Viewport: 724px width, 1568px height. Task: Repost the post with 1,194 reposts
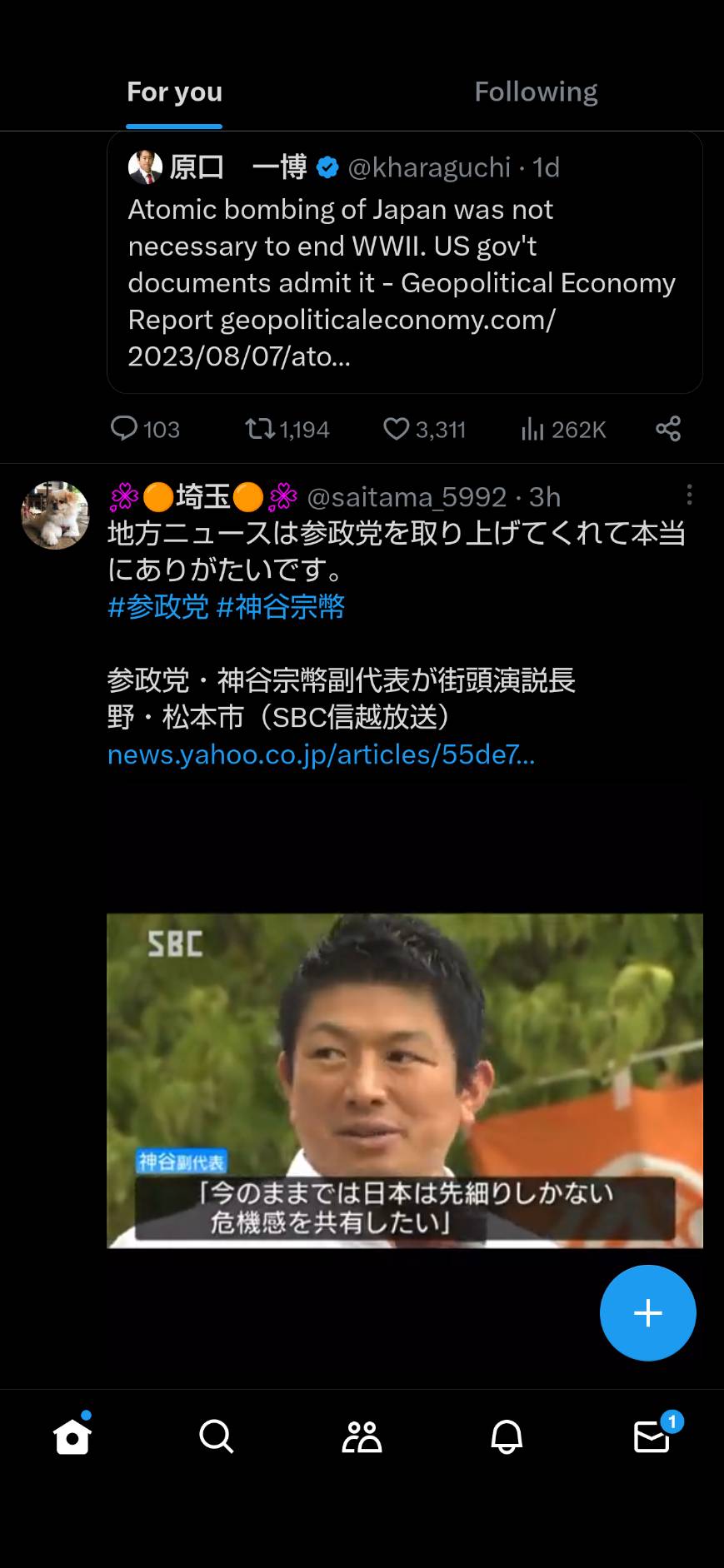[287, 429]
